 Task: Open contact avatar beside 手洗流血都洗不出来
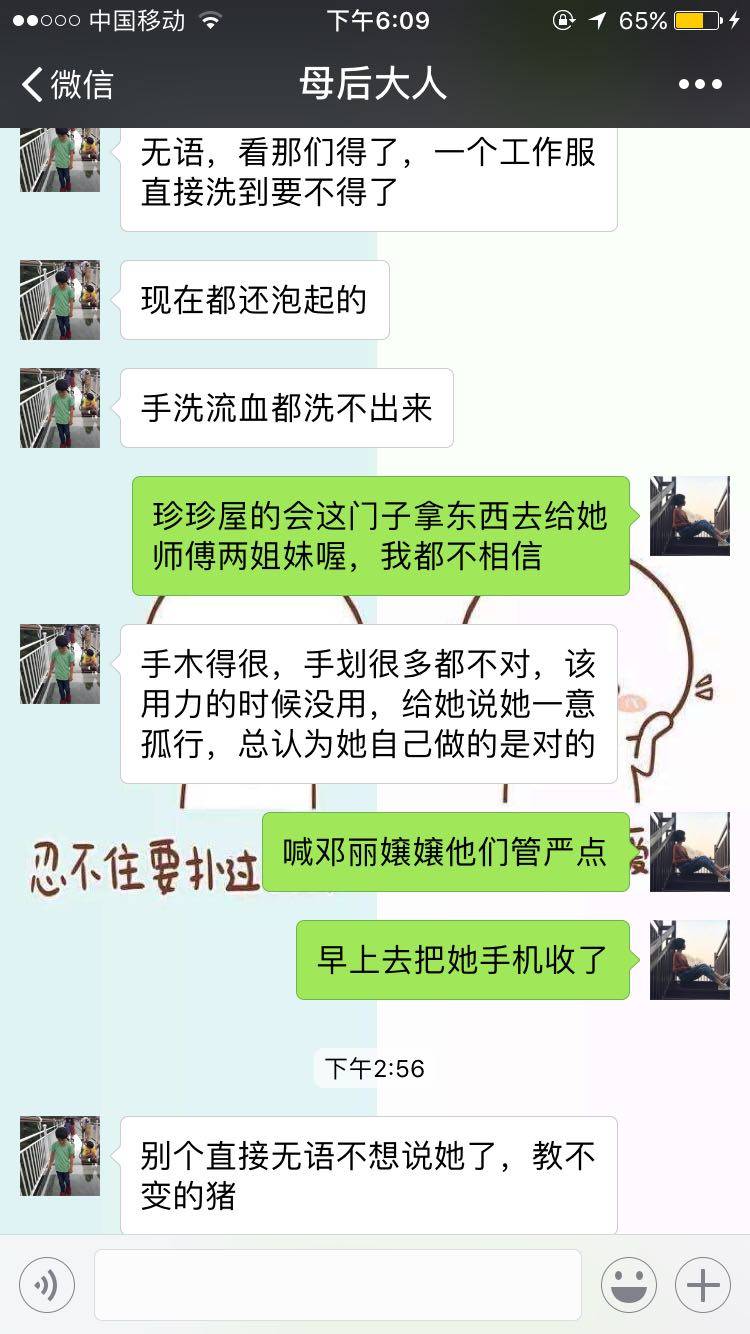pos(60,408)
